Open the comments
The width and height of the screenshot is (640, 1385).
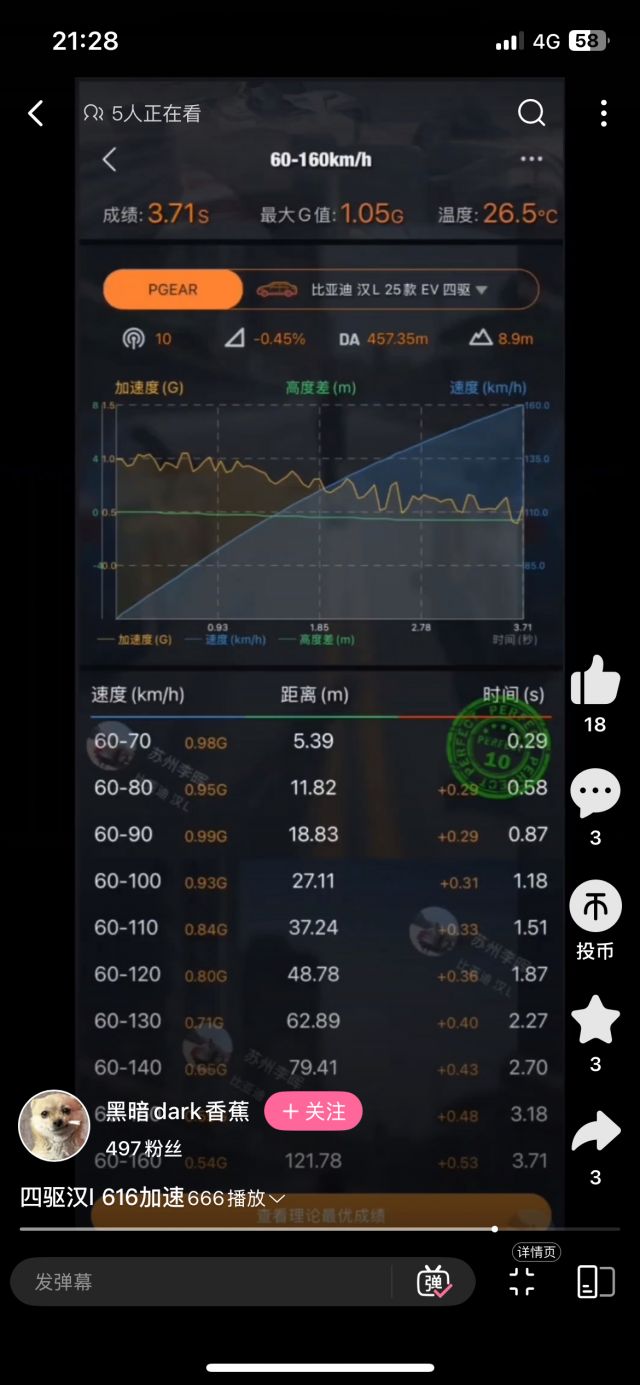595,794
